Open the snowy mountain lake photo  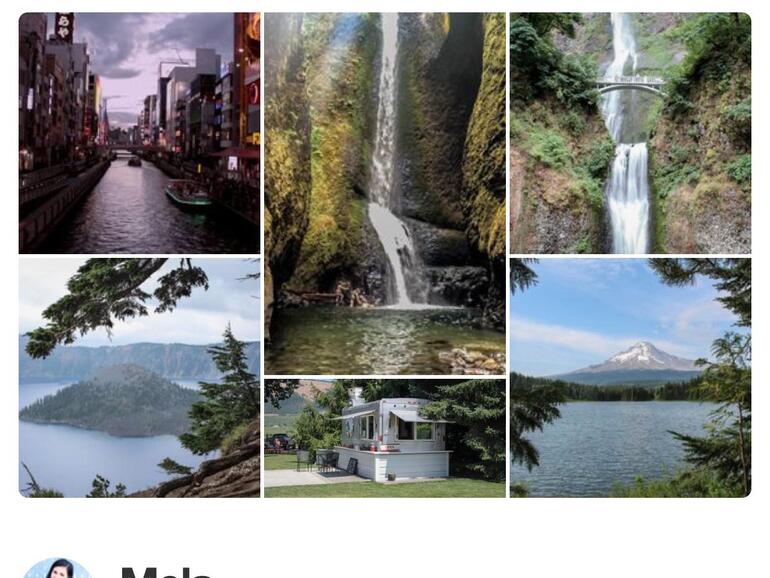pyautogui.click(x=630, y=378)
